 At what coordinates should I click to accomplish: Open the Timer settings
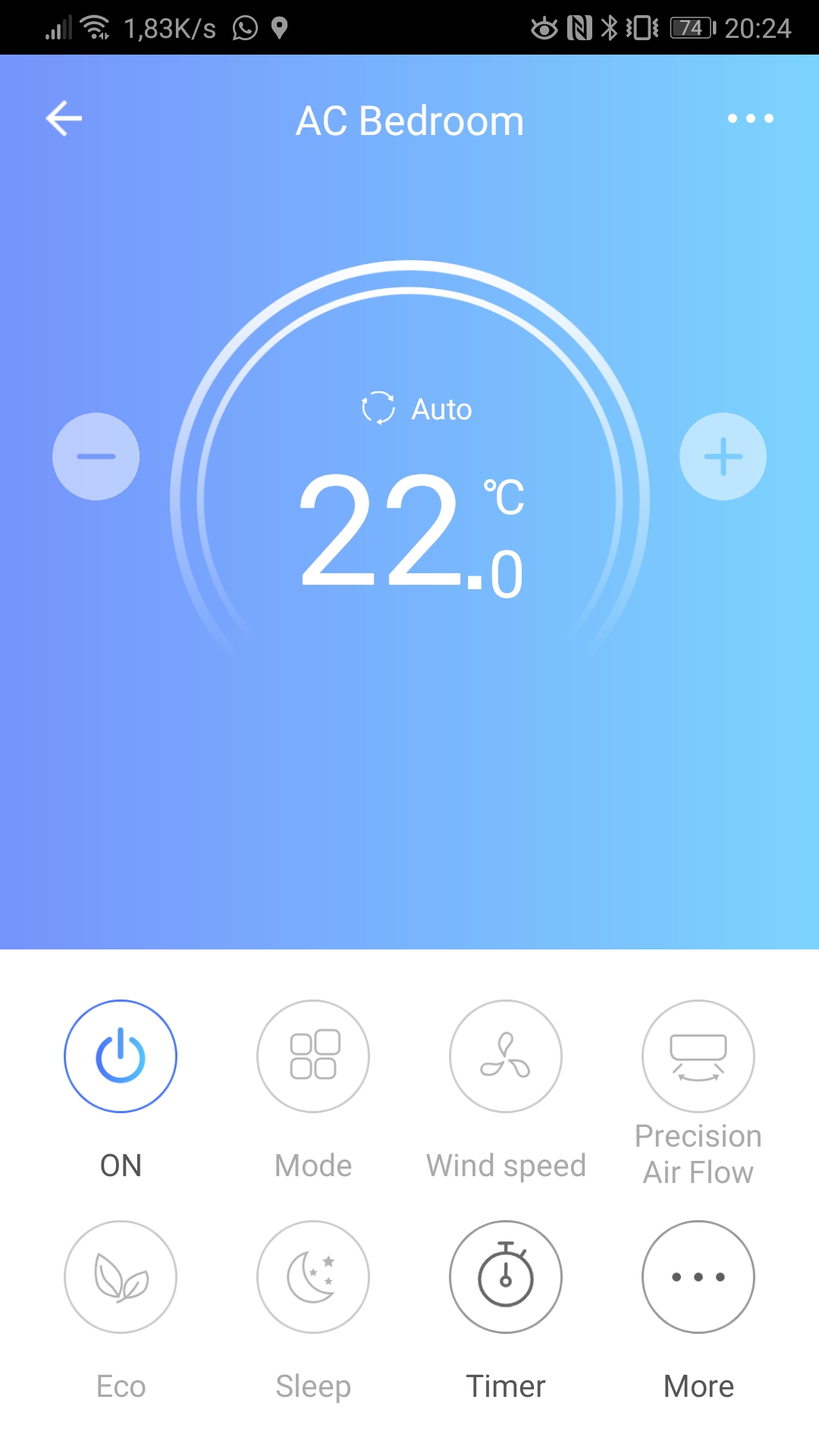coord(506,1277)
